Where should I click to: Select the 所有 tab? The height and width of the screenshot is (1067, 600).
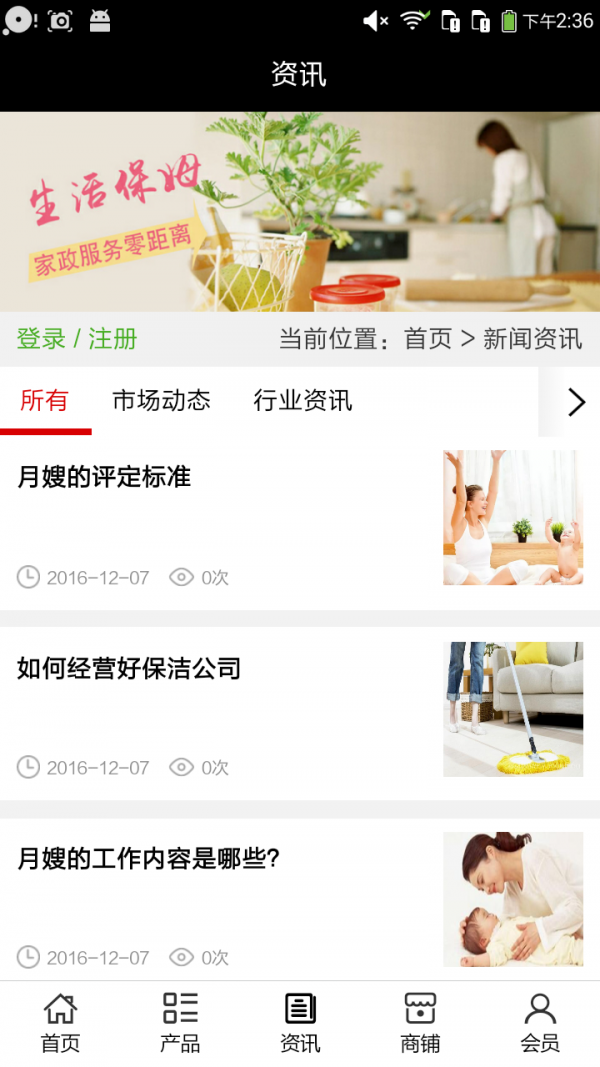(x=45, y=401)
